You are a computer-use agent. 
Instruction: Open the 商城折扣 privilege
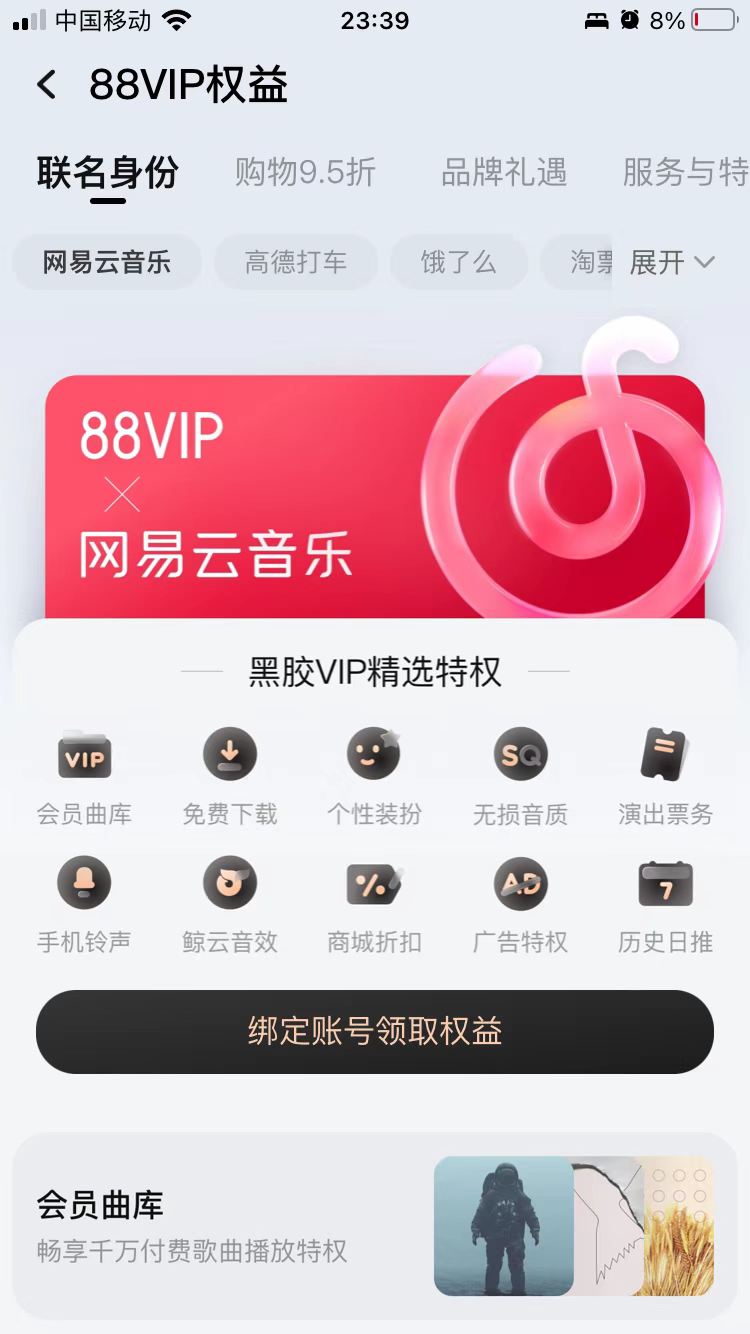coord(374,884)
